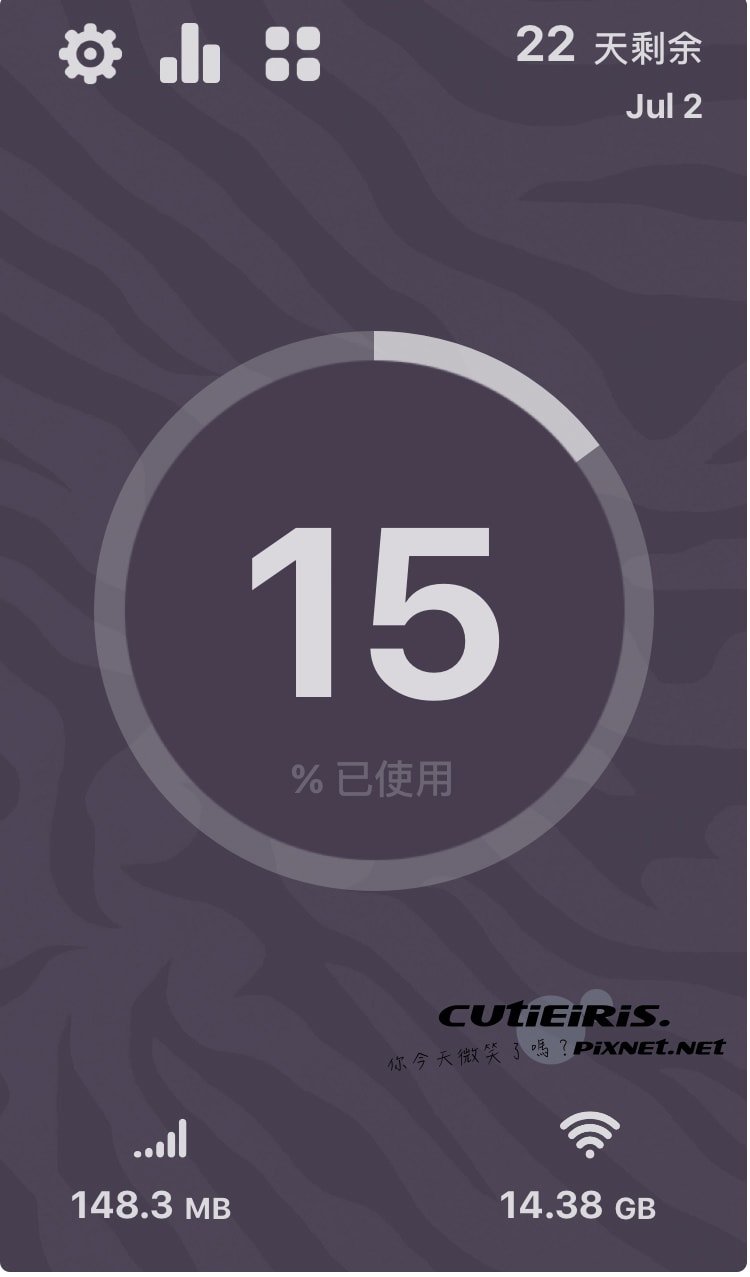Open the four-square grid menu
Image resolution: width=750 pixels, height=1277 pixels.
293,54
